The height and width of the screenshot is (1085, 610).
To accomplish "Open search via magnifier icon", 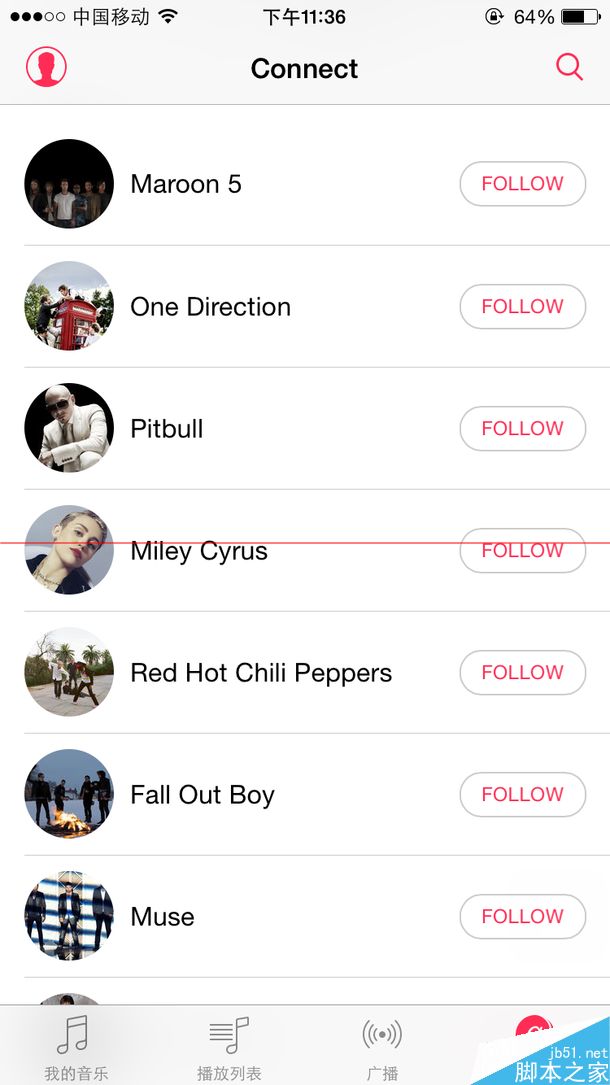I will pos(569,67).
